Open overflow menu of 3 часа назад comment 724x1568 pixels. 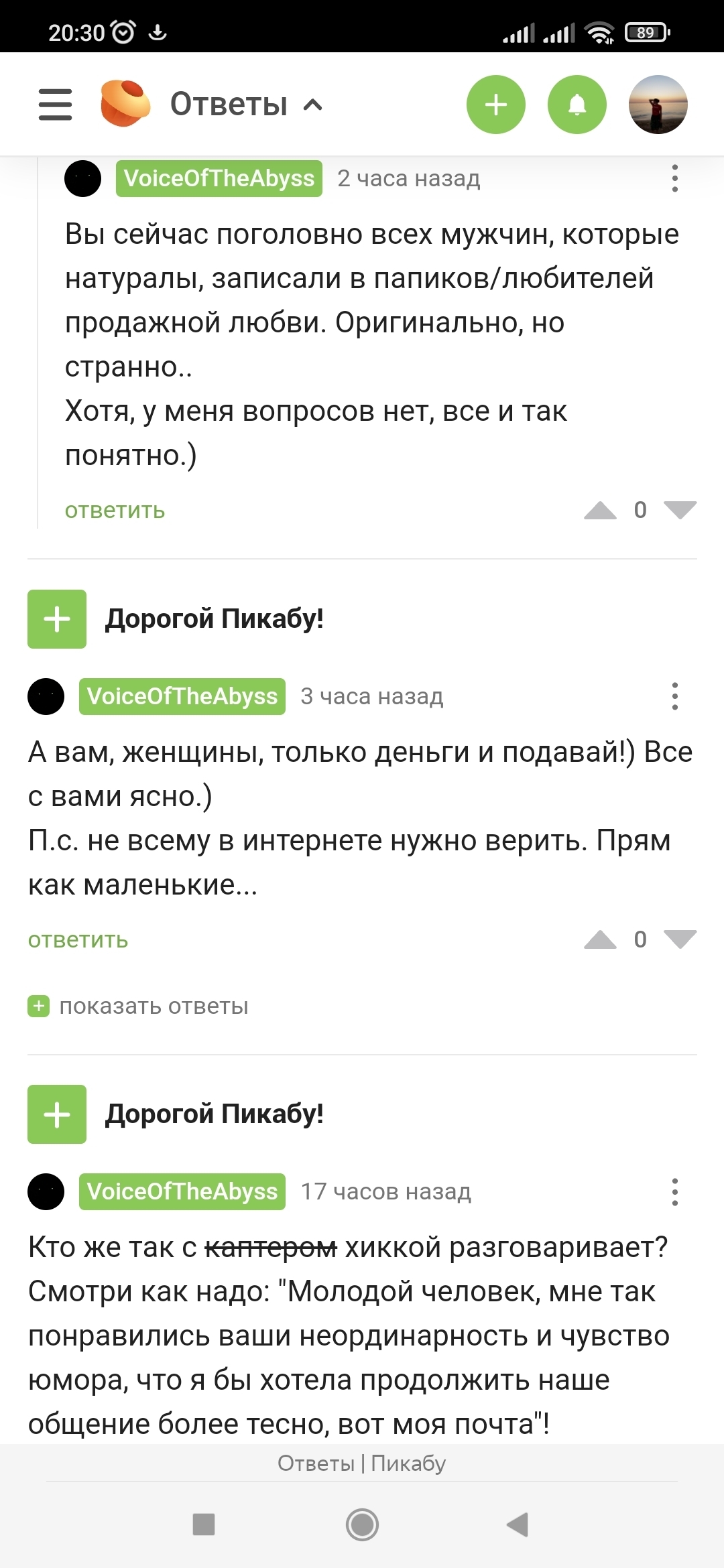point(674,696)
